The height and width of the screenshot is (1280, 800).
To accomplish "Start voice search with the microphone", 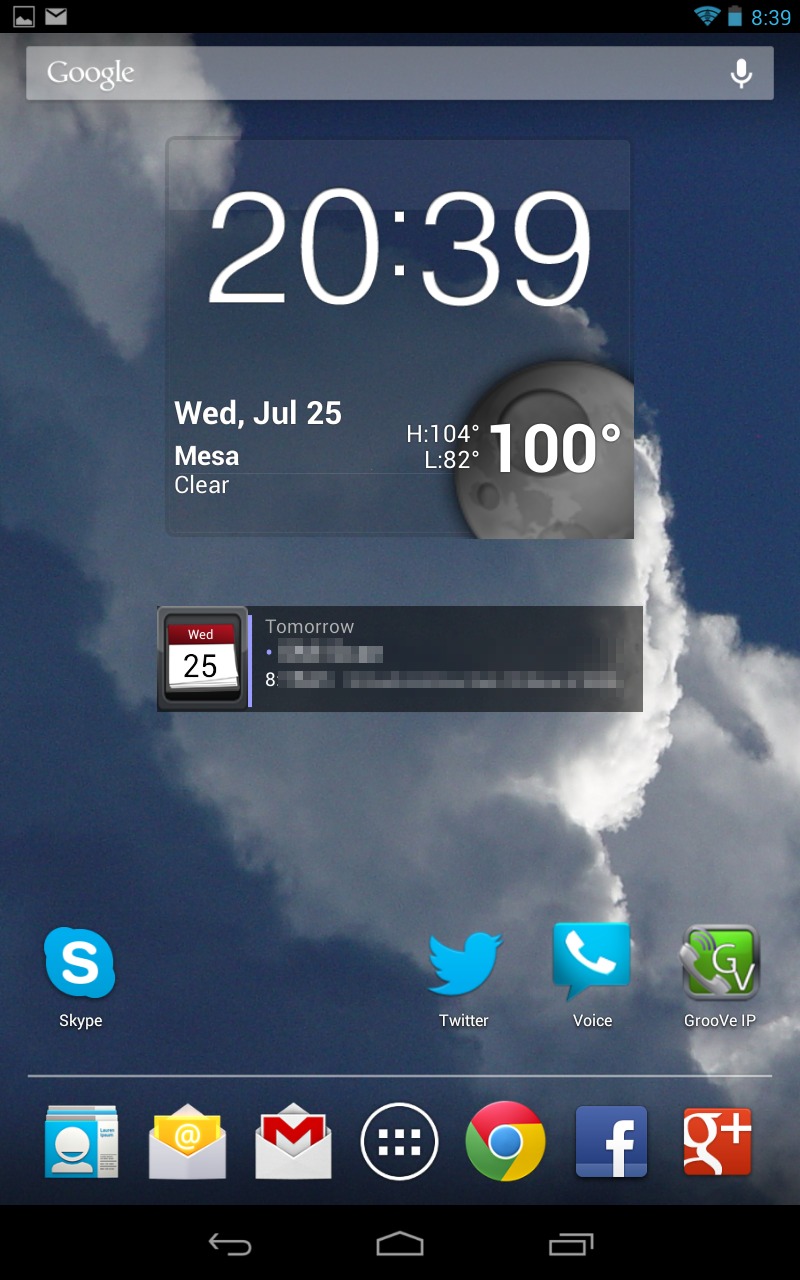I will coord(741,73).
